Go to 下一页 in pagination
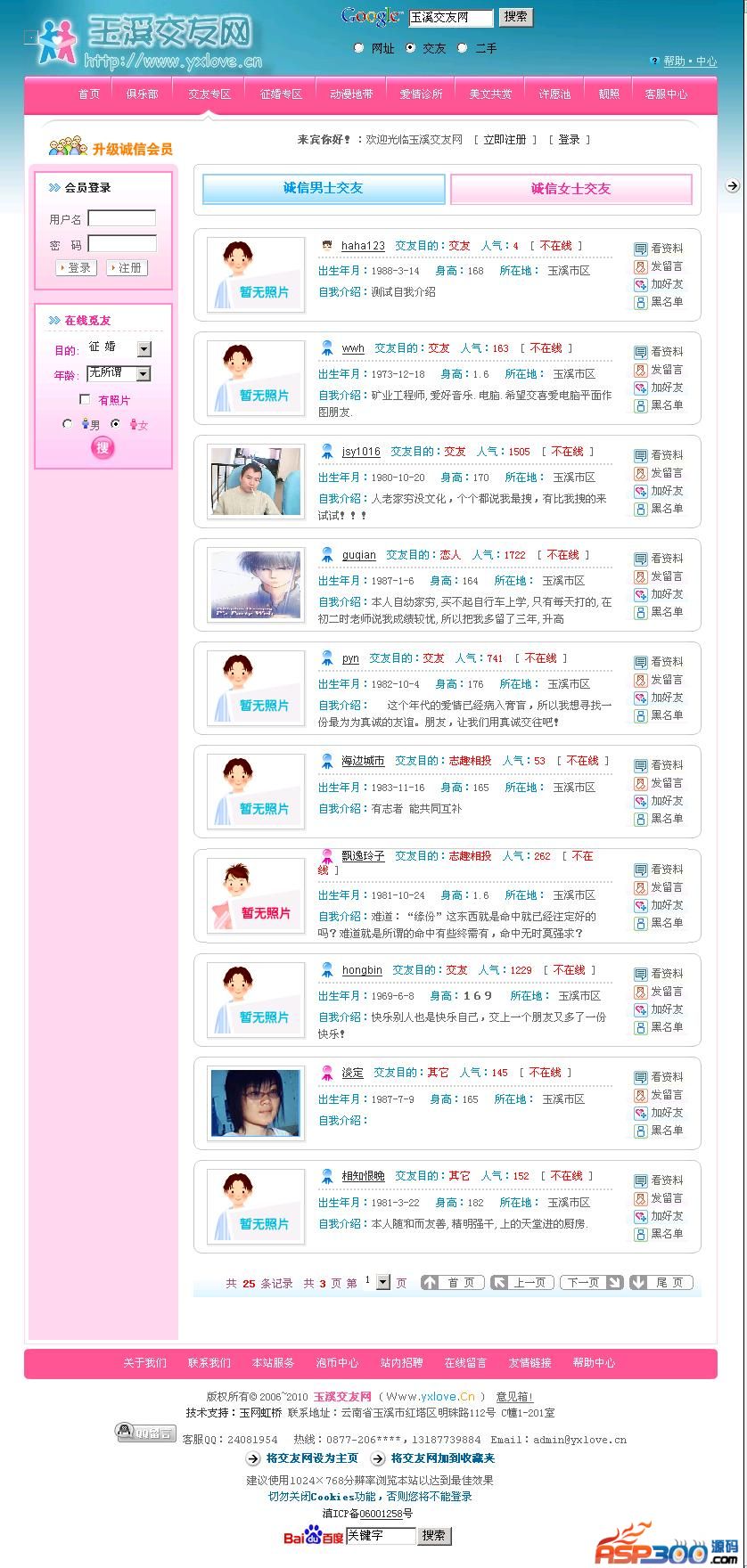Image resolution: width=747 pixels, height=1568 pixels. click(x=591, y=1283)
